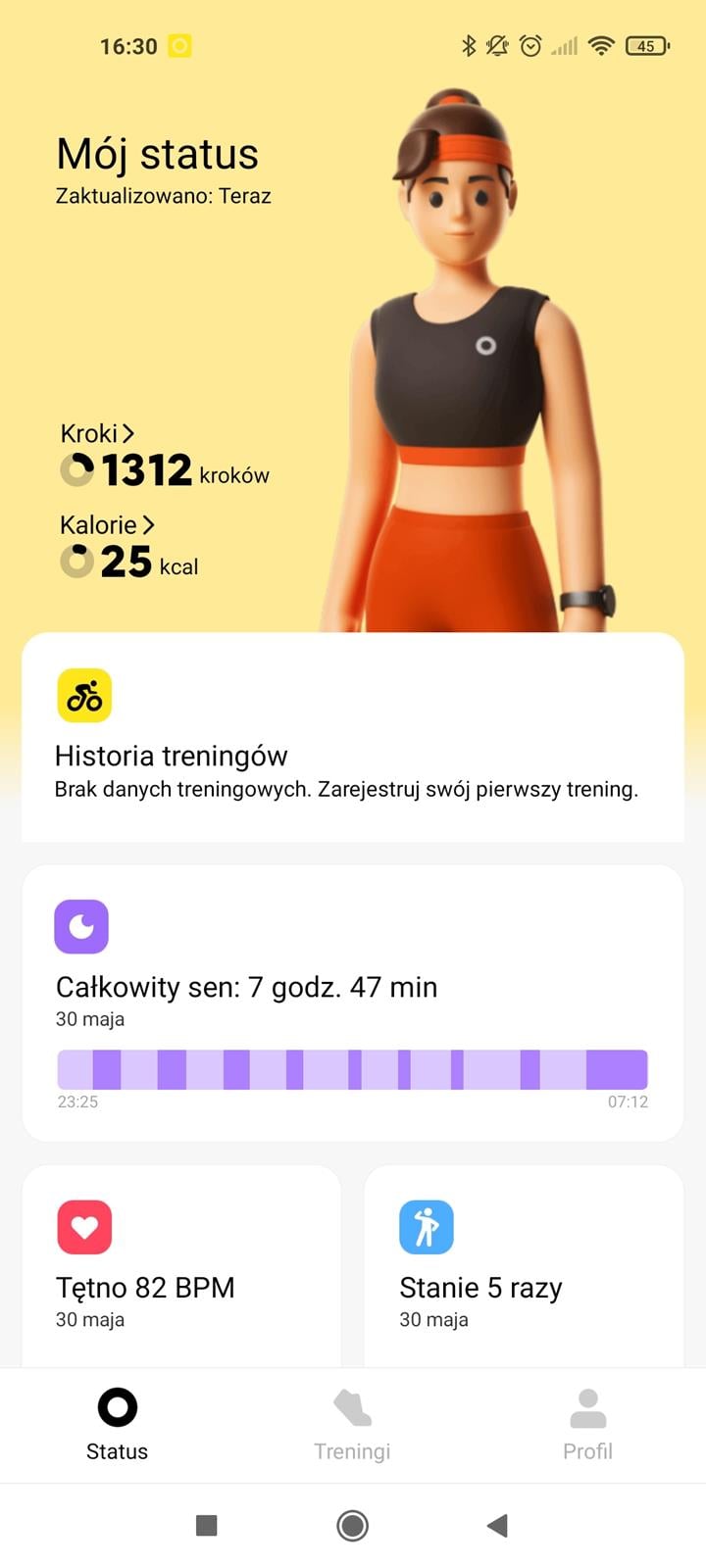
Task: Open the Historia treningów card
Action: (x=352, y=737)
